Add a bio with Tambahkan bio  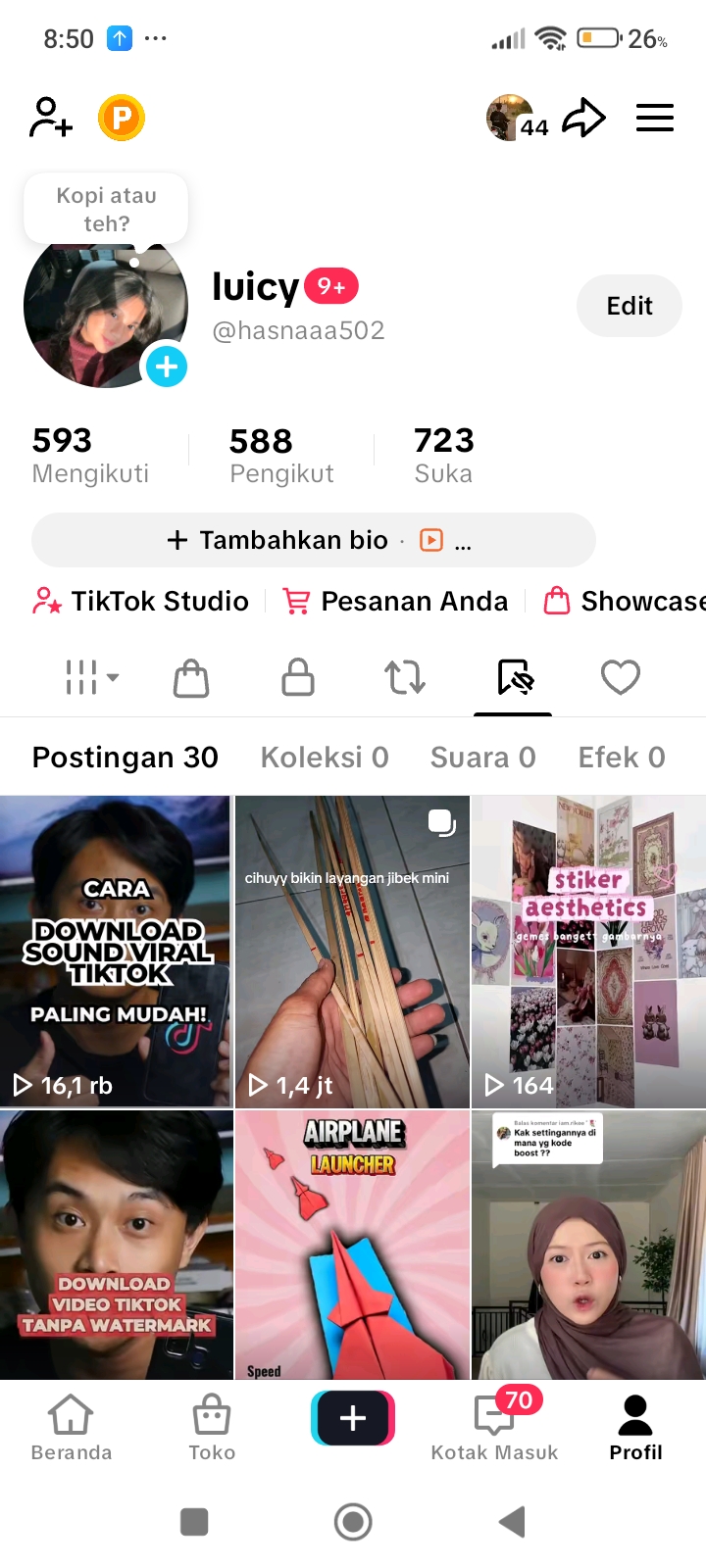tap(278, 540)
